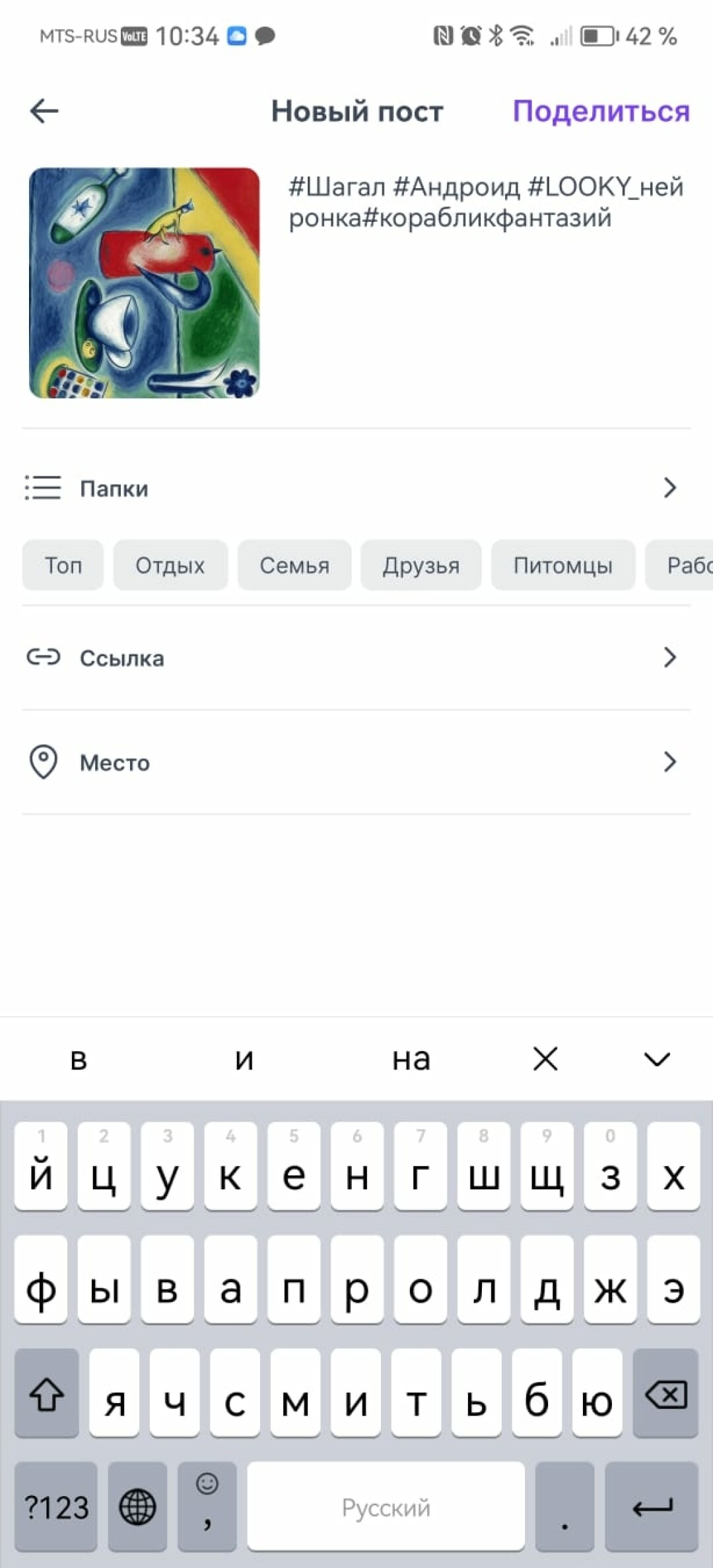713x1568 pixels.
Task: Open the attached painting thumbnail
Action: tap(145, 283)
